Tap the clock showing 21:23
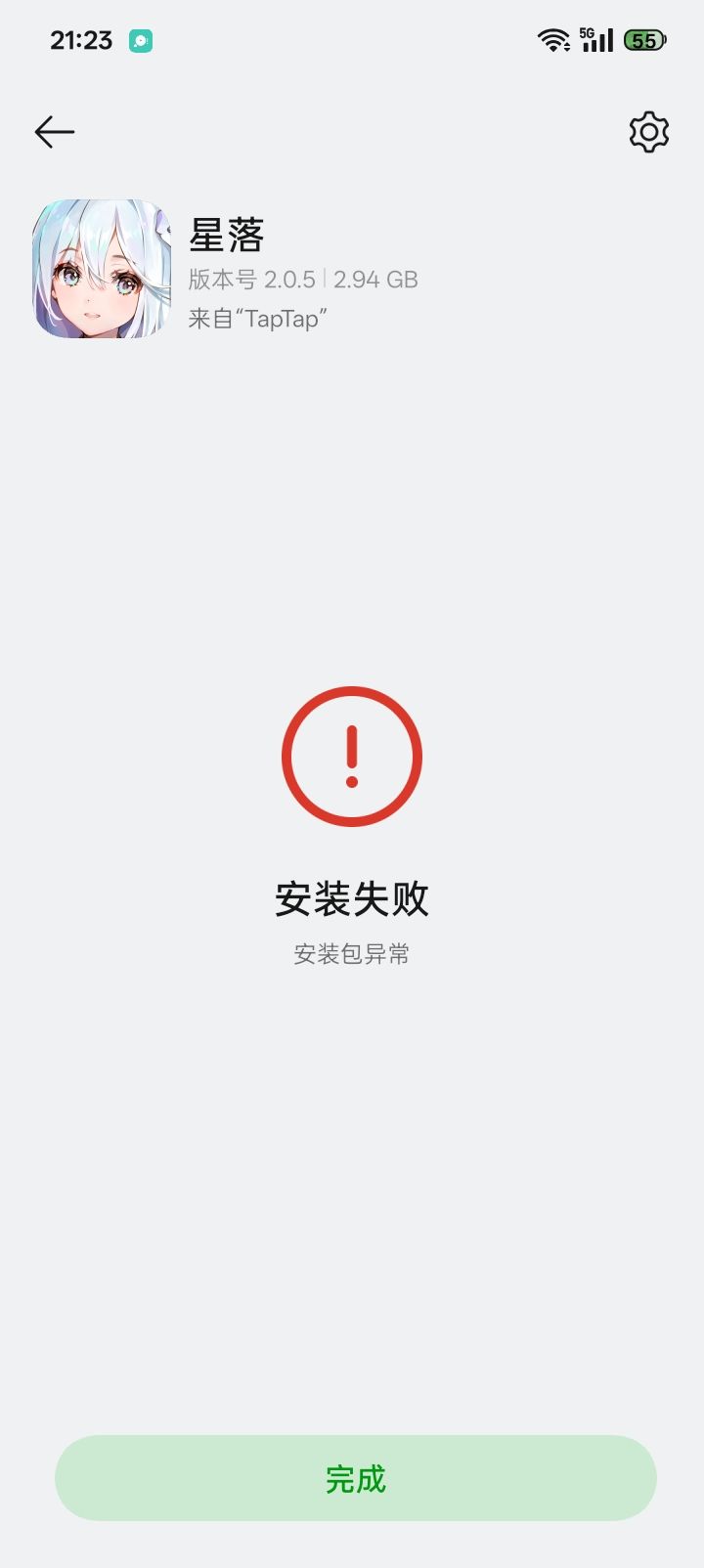 tap(80, 39)
